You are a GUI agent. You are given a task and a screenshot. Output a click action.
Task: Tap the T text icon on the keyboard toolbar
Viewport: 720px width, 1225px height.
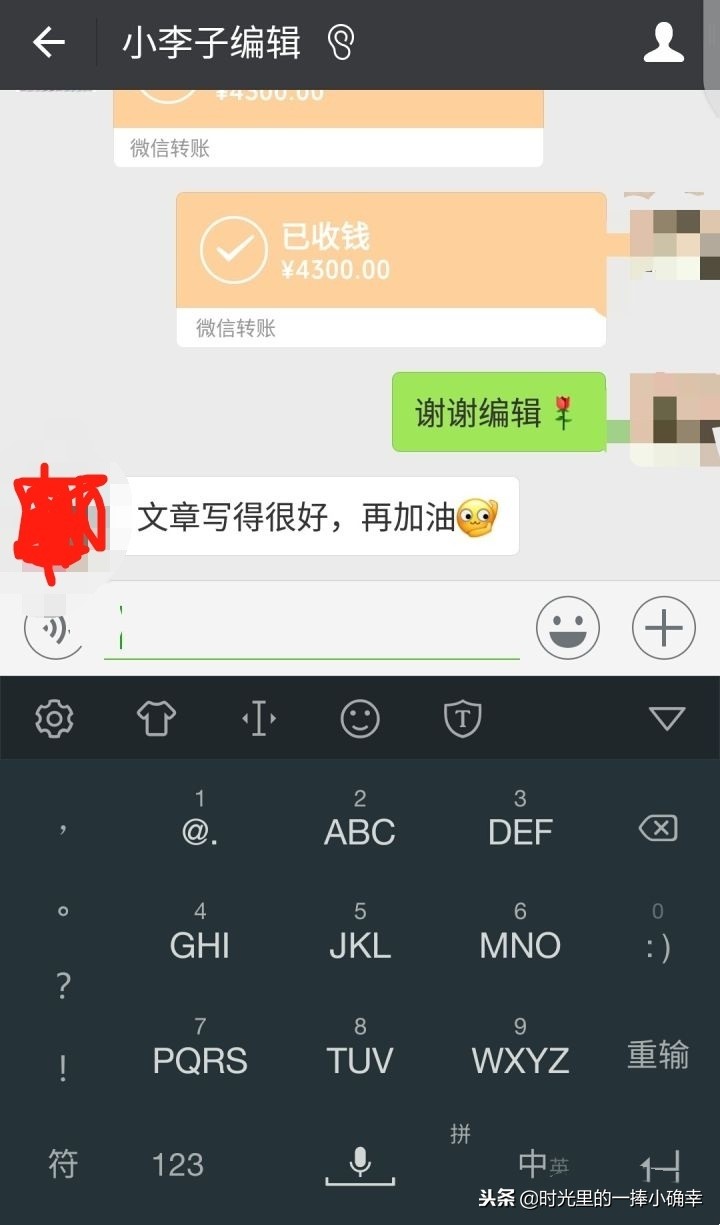coord(461,718)
